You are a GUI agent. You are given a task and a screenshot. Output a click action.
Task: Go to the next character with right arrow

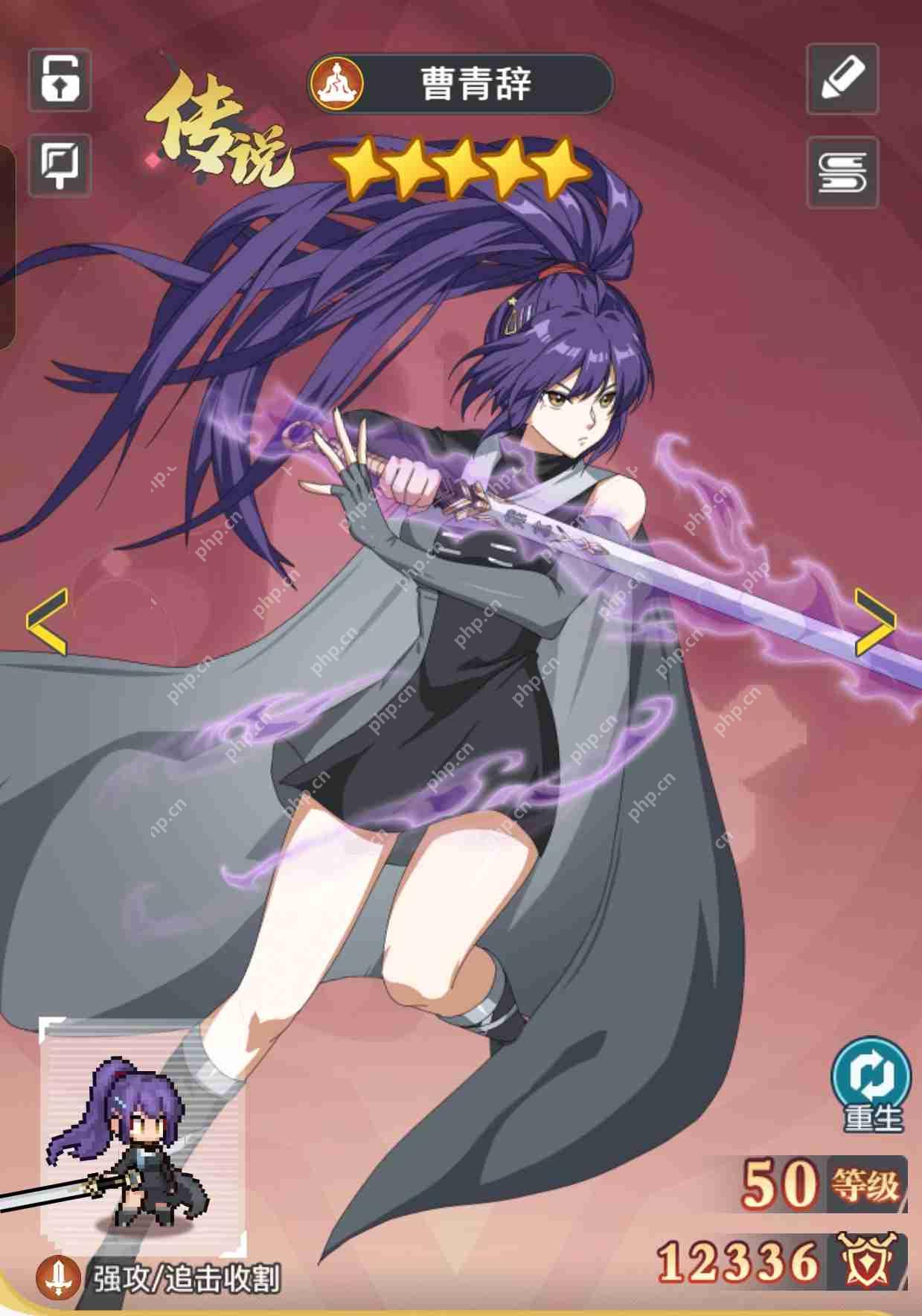click(x=875, y=622)
